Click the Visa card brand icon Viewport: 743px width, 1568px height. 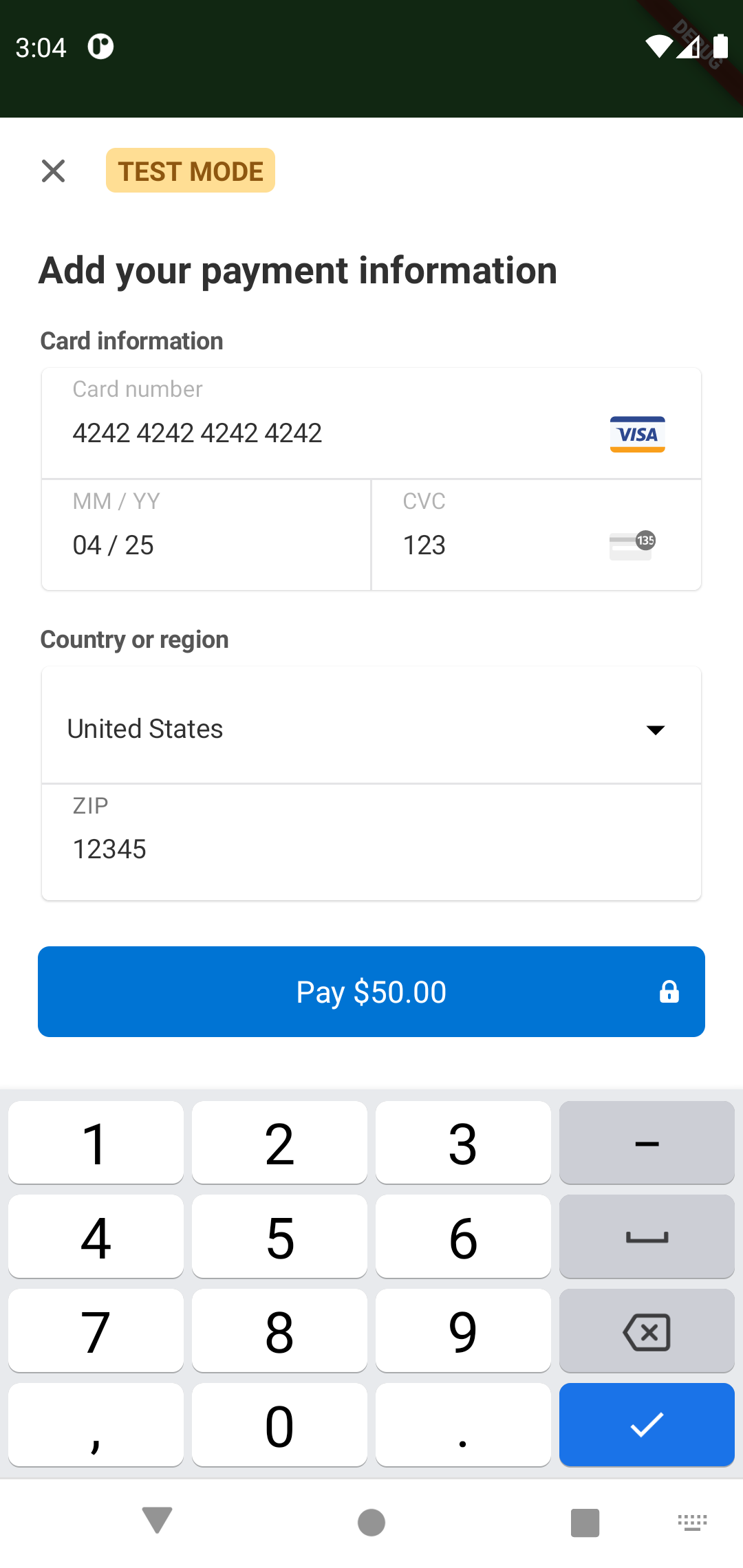click(637, 434)
